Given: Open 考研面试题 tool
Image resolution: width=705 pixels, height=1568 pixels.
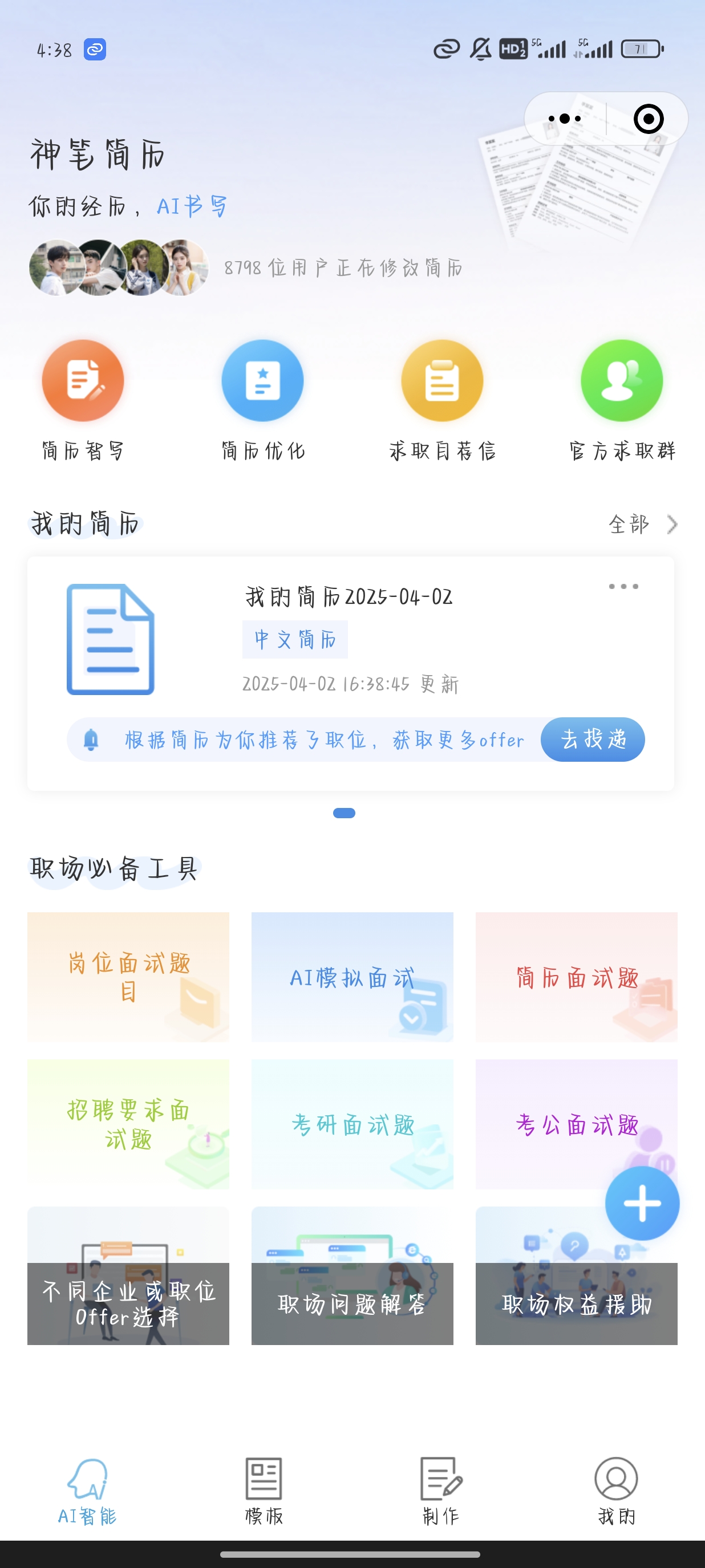Looking at the screenshot, I should 352,1124.
